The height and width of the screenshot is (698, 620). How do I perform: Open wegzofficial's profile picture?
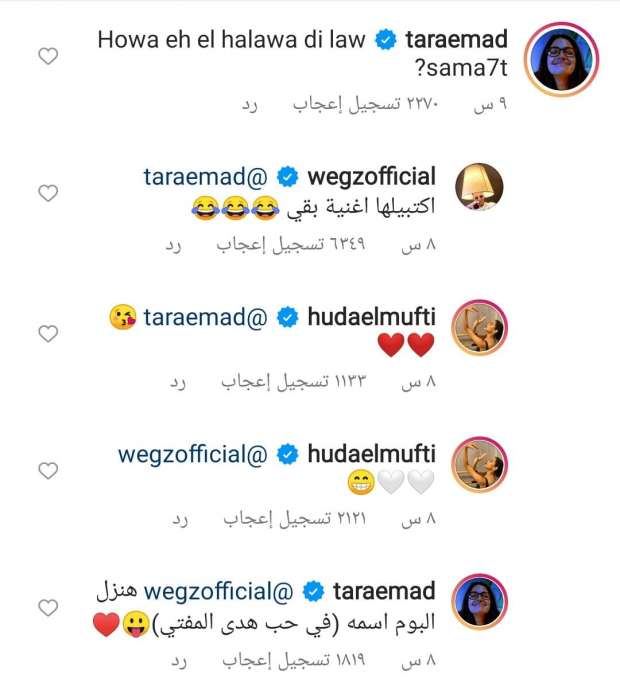(479, 186)
